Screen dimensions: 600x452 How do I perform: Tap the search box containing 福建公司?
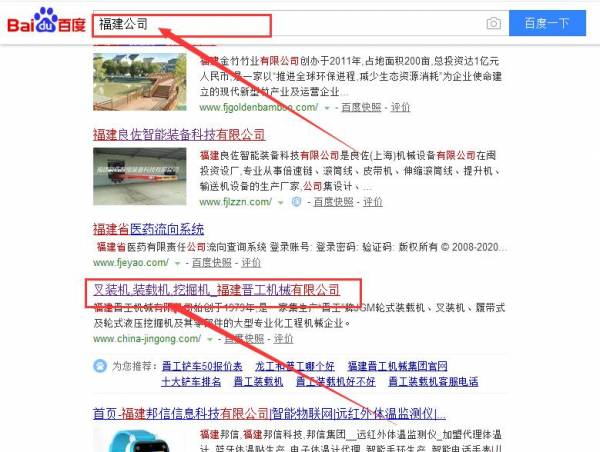(x=280, y=24)
